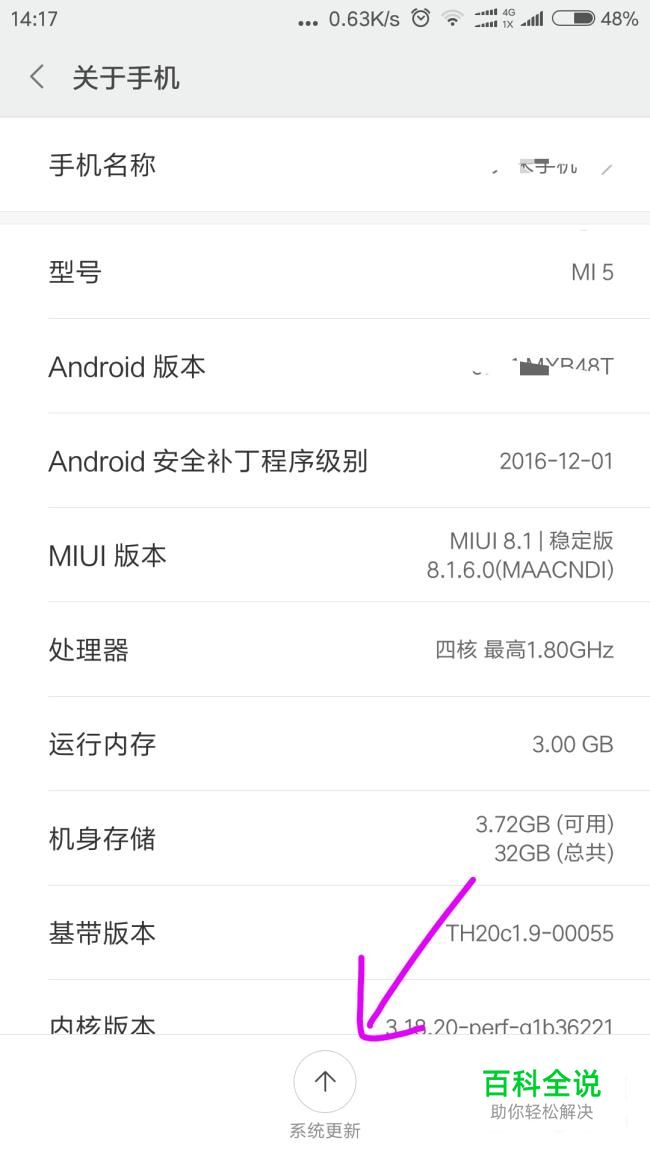The height and width of the screenshot is (1155, 650).
Task: Tap the 内核版本 row
Action: [x=325, y=1008]
